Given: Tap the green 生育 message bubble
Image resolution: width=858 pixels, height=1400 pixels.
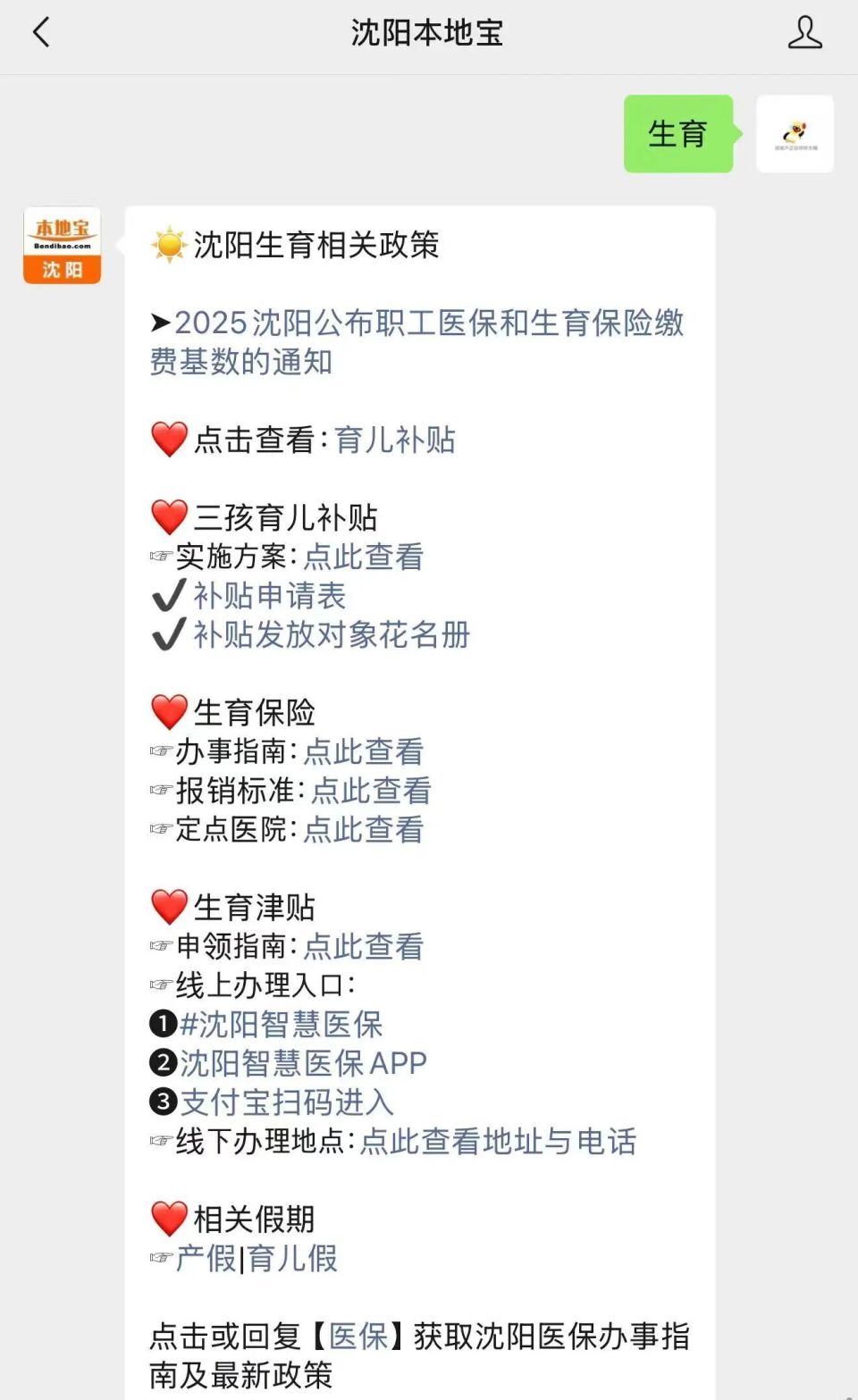Looking at the screenshot, I should tap(677, 135).
